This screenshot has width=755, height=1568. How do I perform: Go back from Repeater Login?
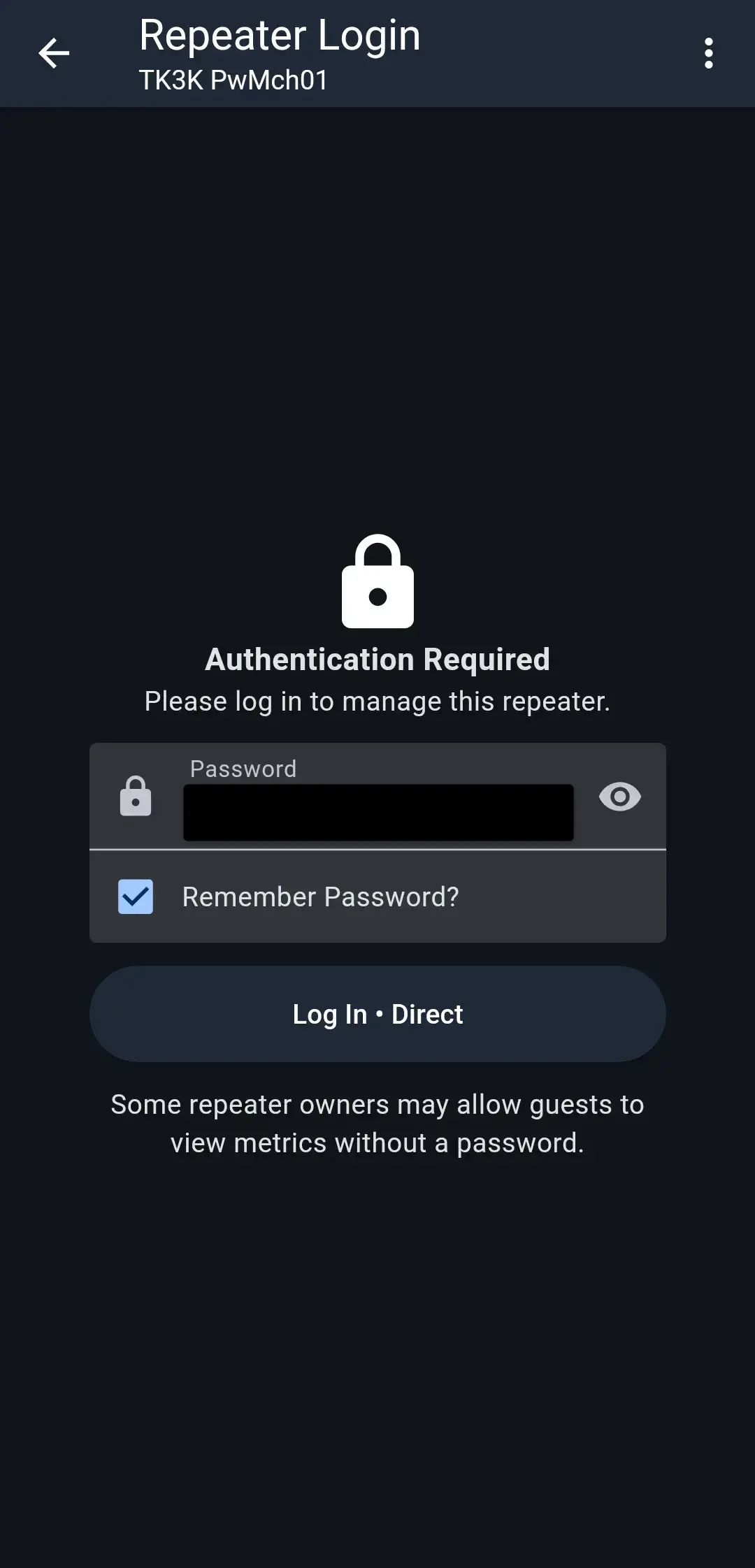coord(54,54)
